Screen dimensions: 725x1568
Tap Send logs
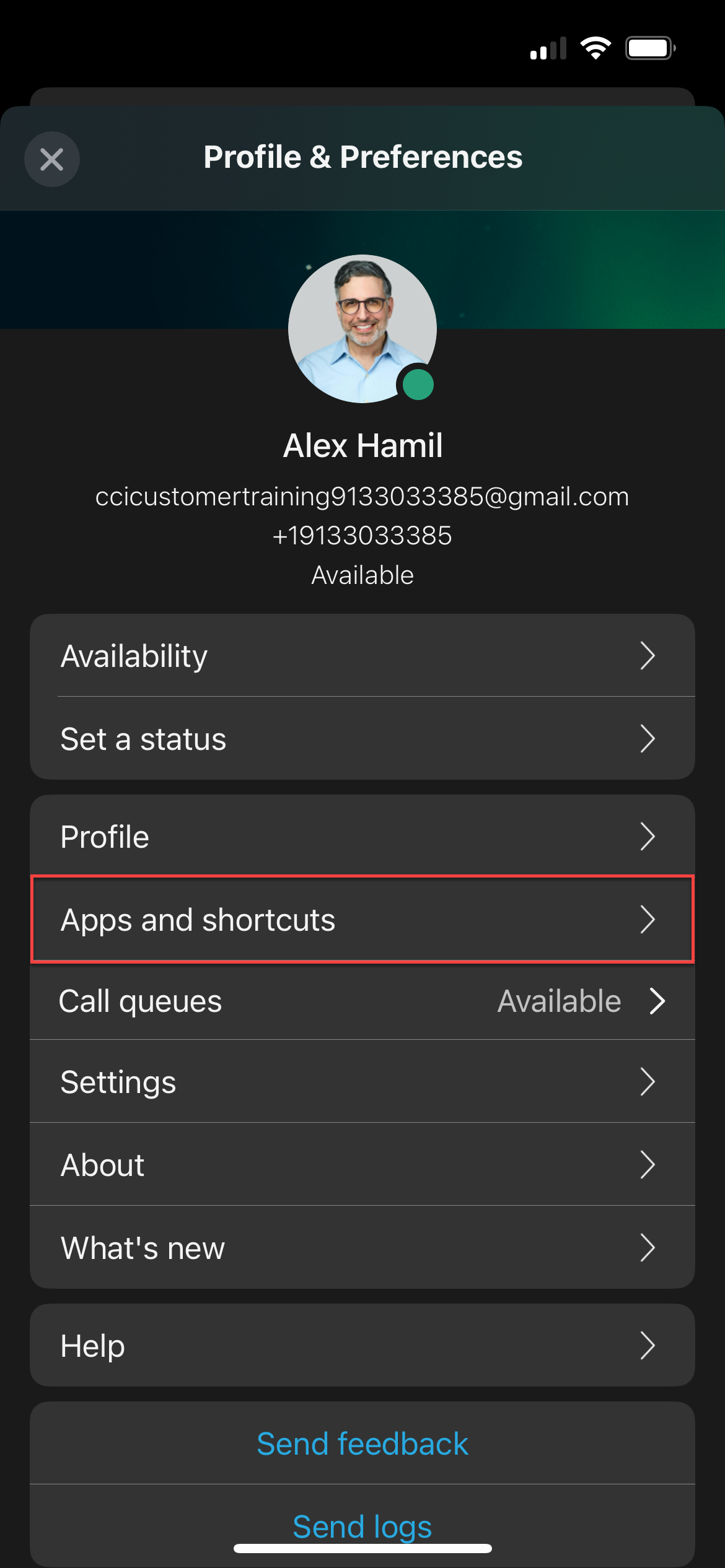(362, 1526)
